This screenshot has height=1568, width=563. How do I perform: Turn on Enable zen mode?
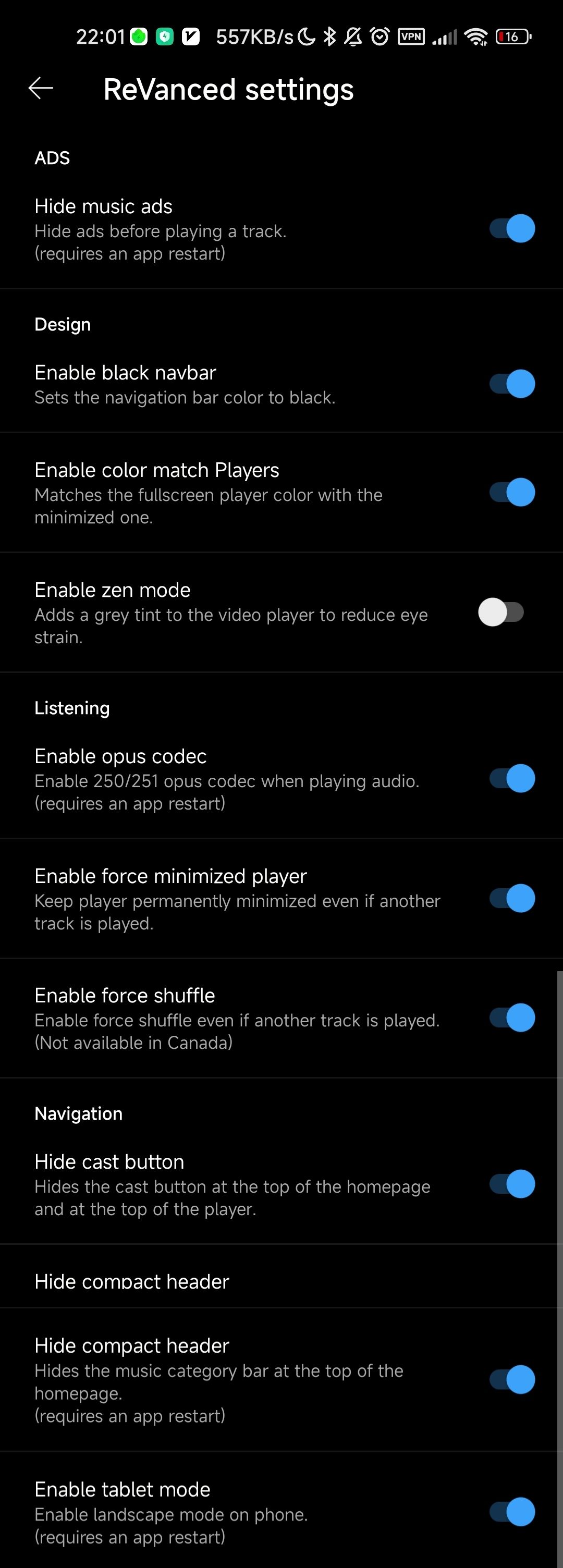(501, 612)
